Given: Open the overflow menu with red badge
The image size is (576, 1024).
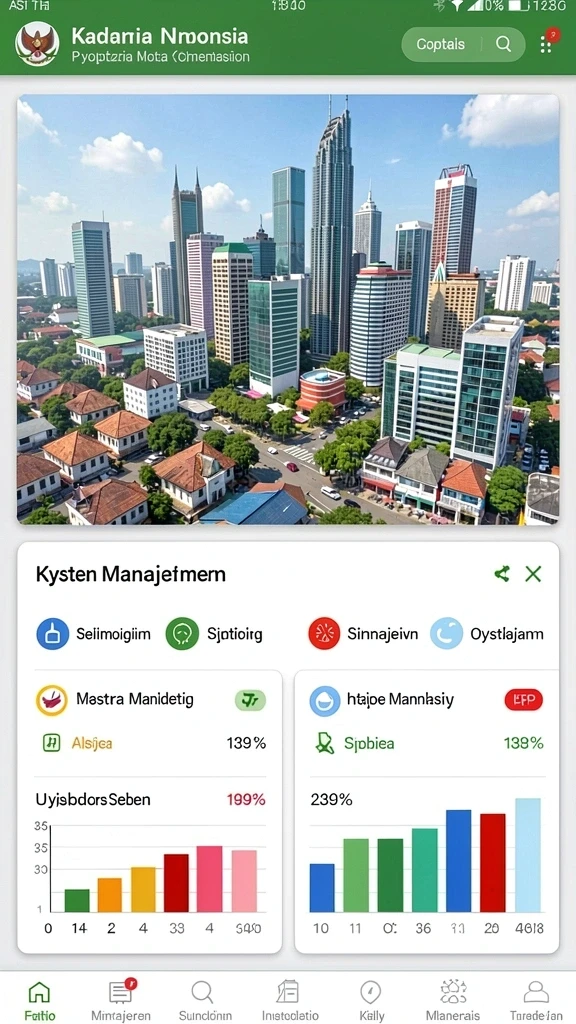Looking at the screenshot, I should point(547,42).
